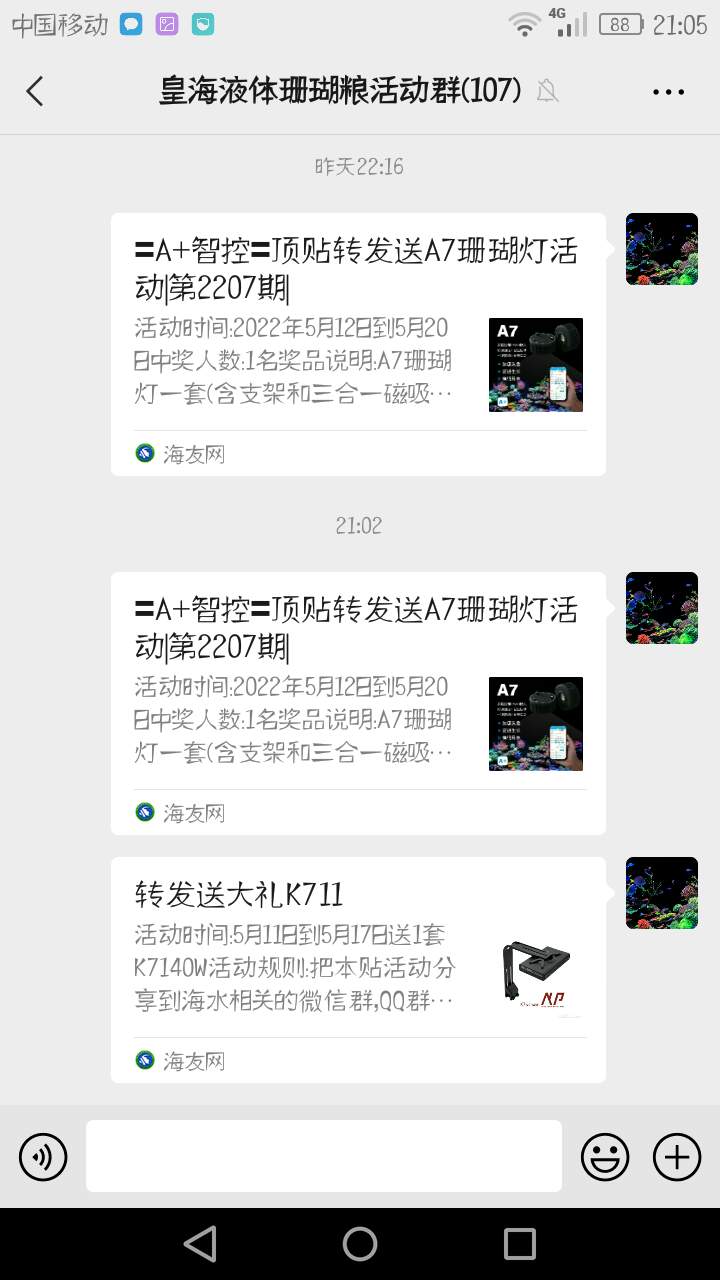Open the plus attachments menu
This screenshot has width=720, height=1280.
677,1157
